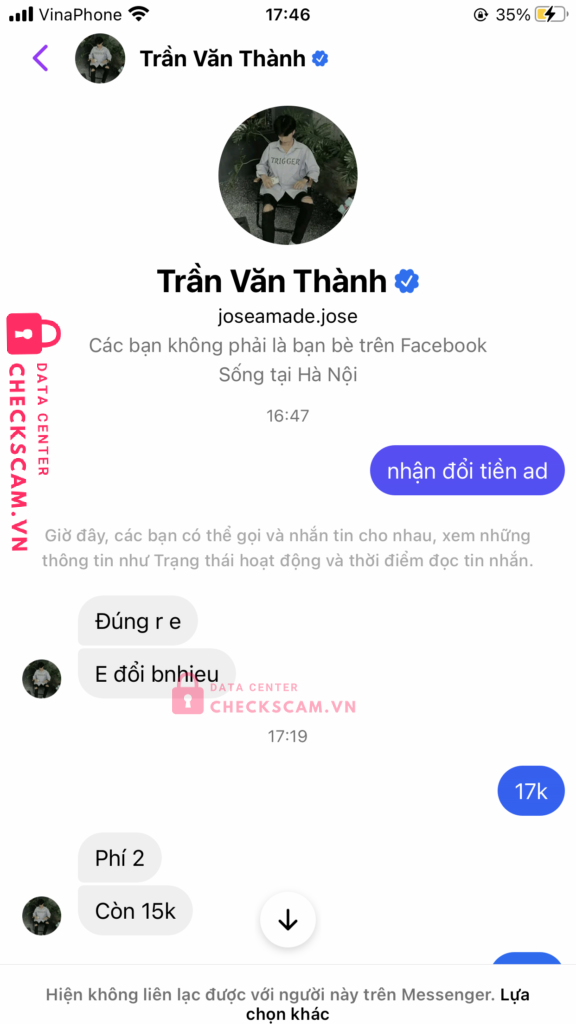Jump to latest messages with the down arrow
Image resolution: width=576 pixels, height=1024 pixels.
(x=288, y=920)
